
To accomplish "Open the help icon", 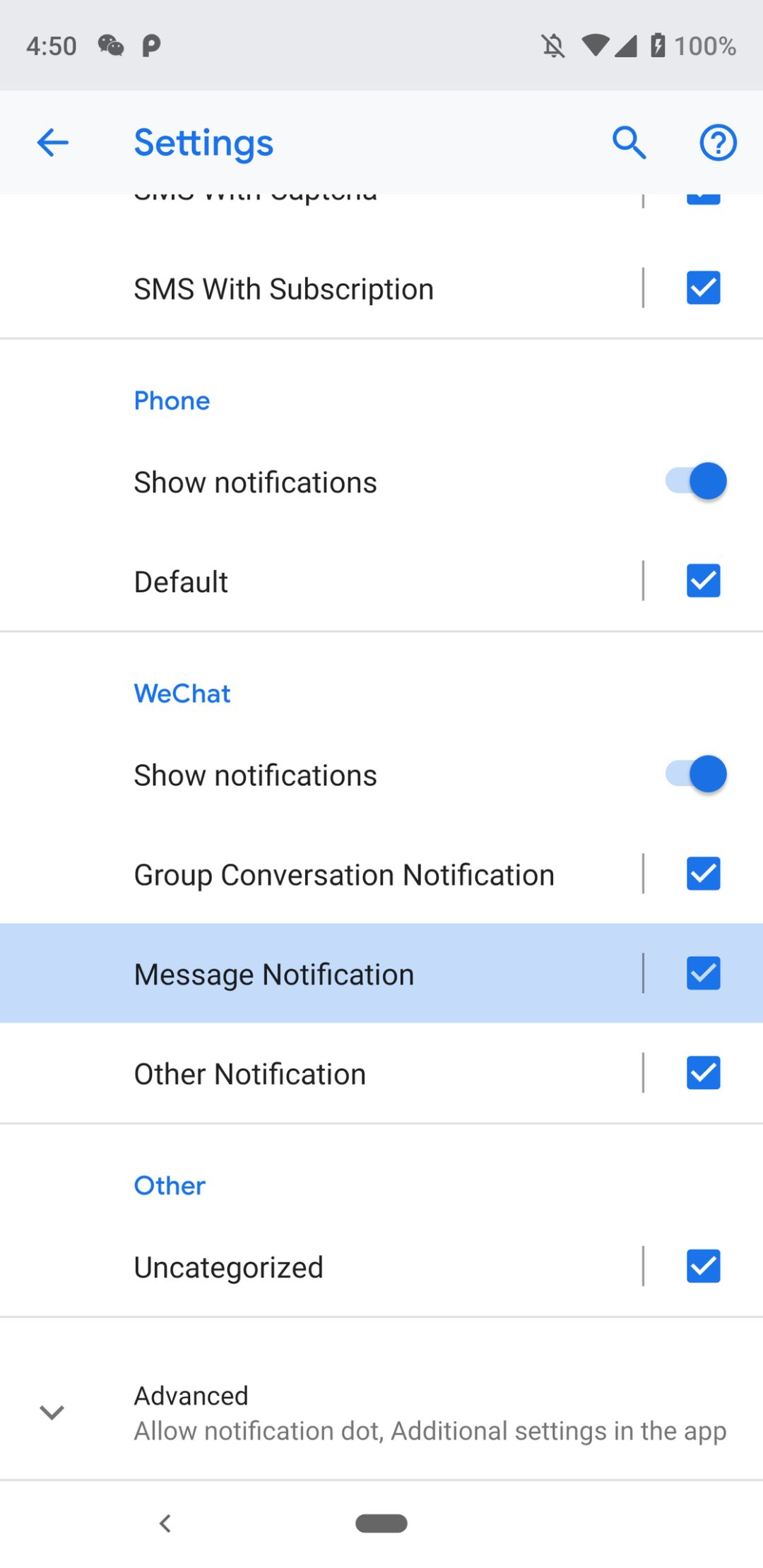I will 718,143.
